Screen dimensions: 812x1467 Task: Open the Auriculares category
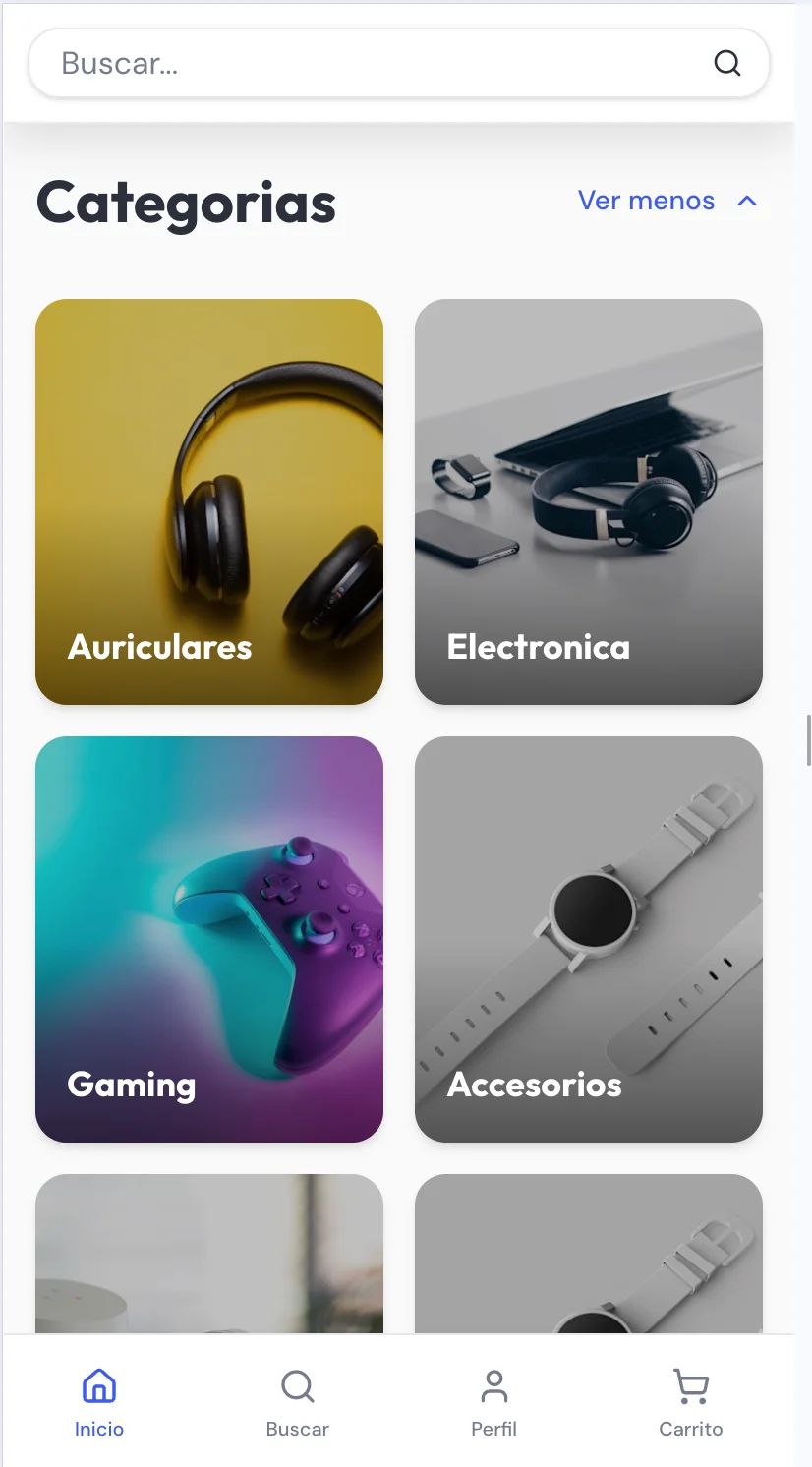click(x=209, y=501)
